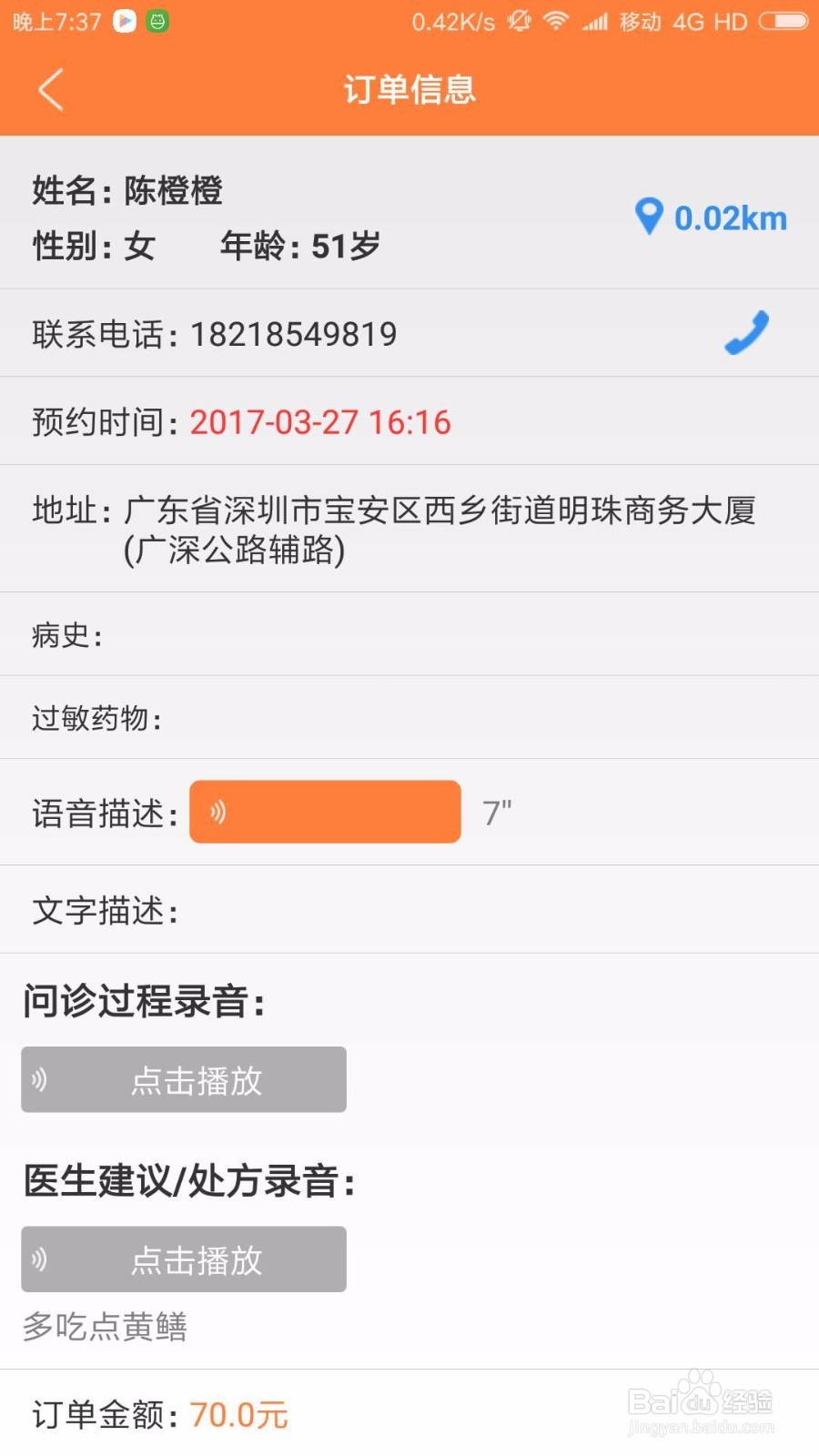Tap the sound wave icon in 问诊过程录音 player
The image size is (819, 1456).
pos(39,1079)
